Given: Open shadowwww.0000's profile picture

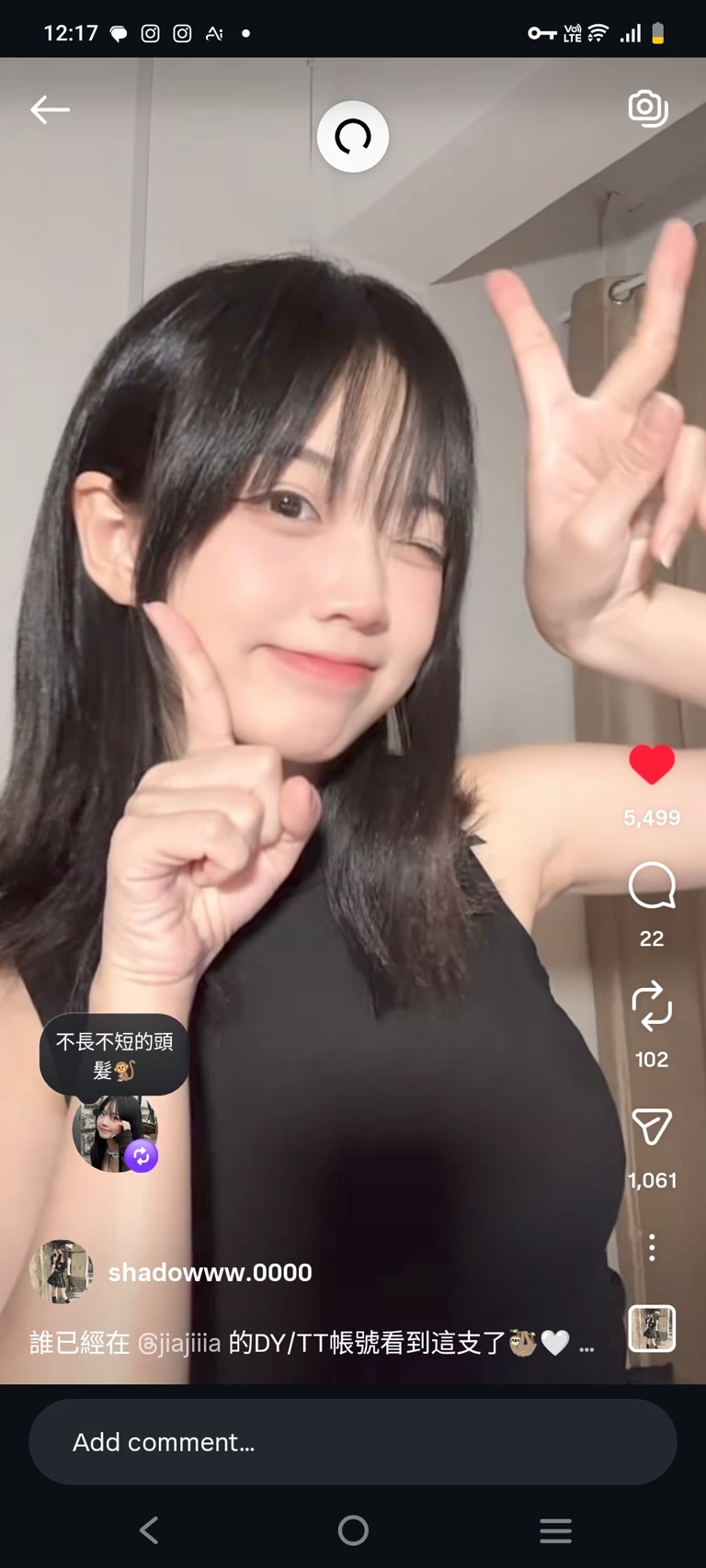Looking at the screenshot, I should coord(61,1272).
